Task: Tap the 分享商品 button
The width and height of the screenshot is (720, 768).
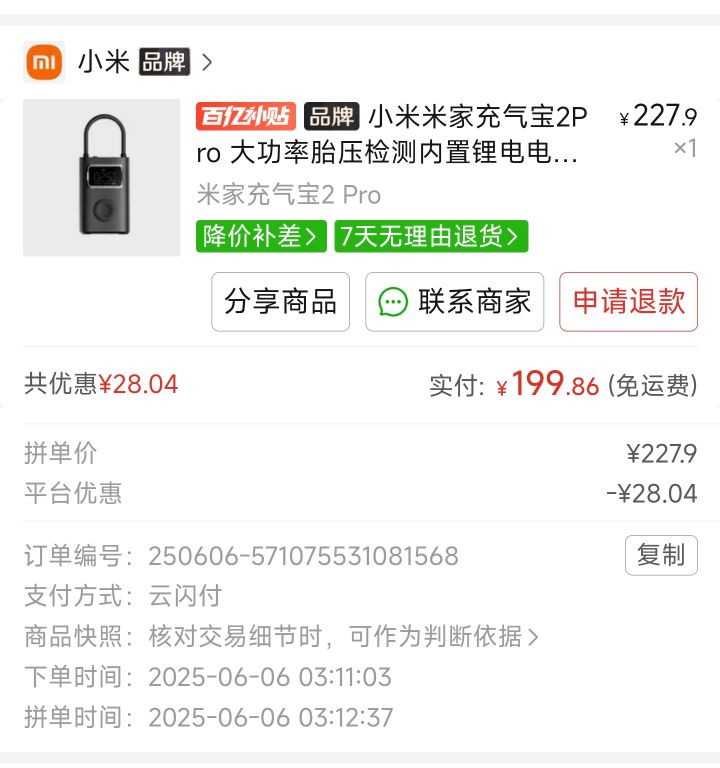Action: [280, 302]
